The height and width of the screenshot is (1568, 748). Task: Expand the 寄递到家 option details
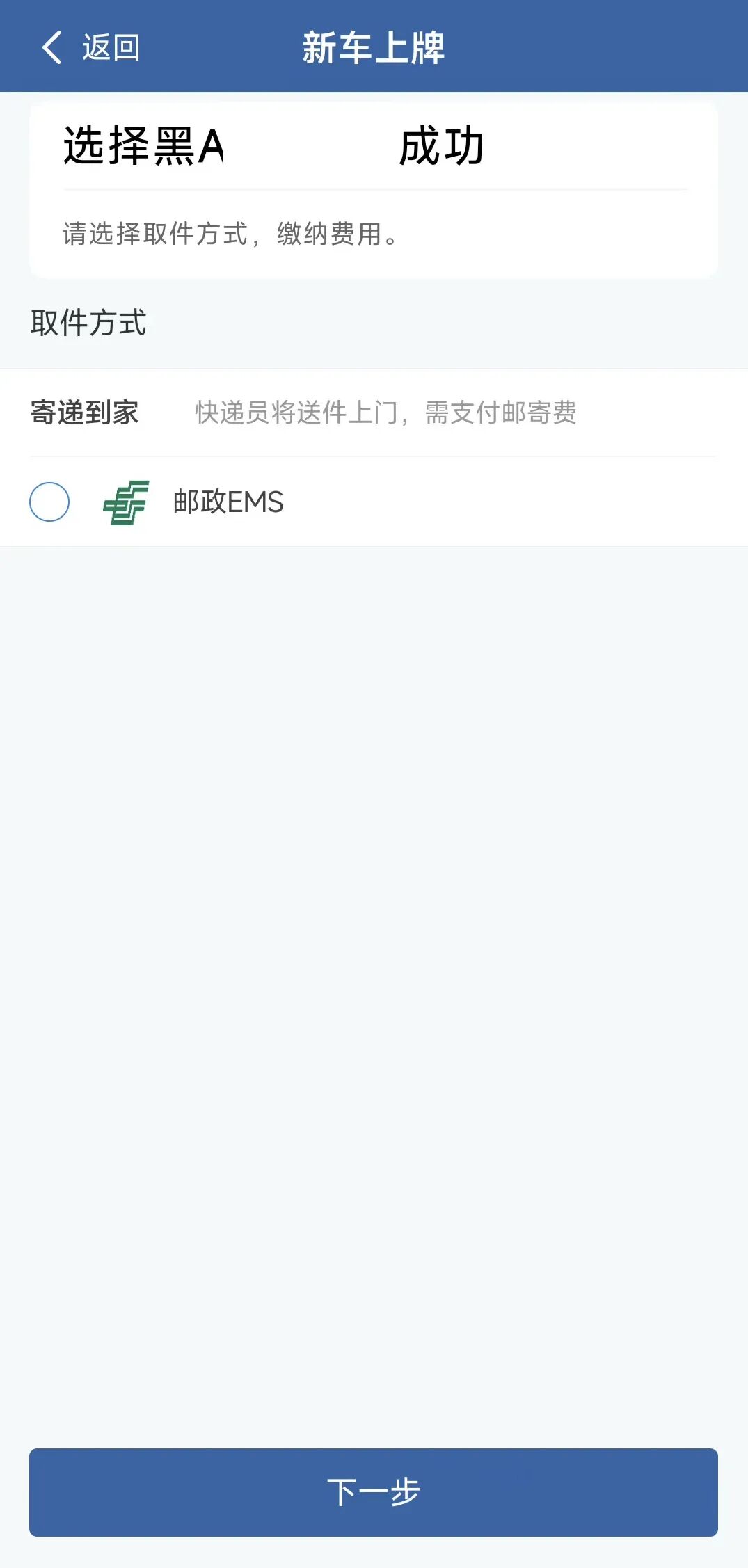[84, 412]
